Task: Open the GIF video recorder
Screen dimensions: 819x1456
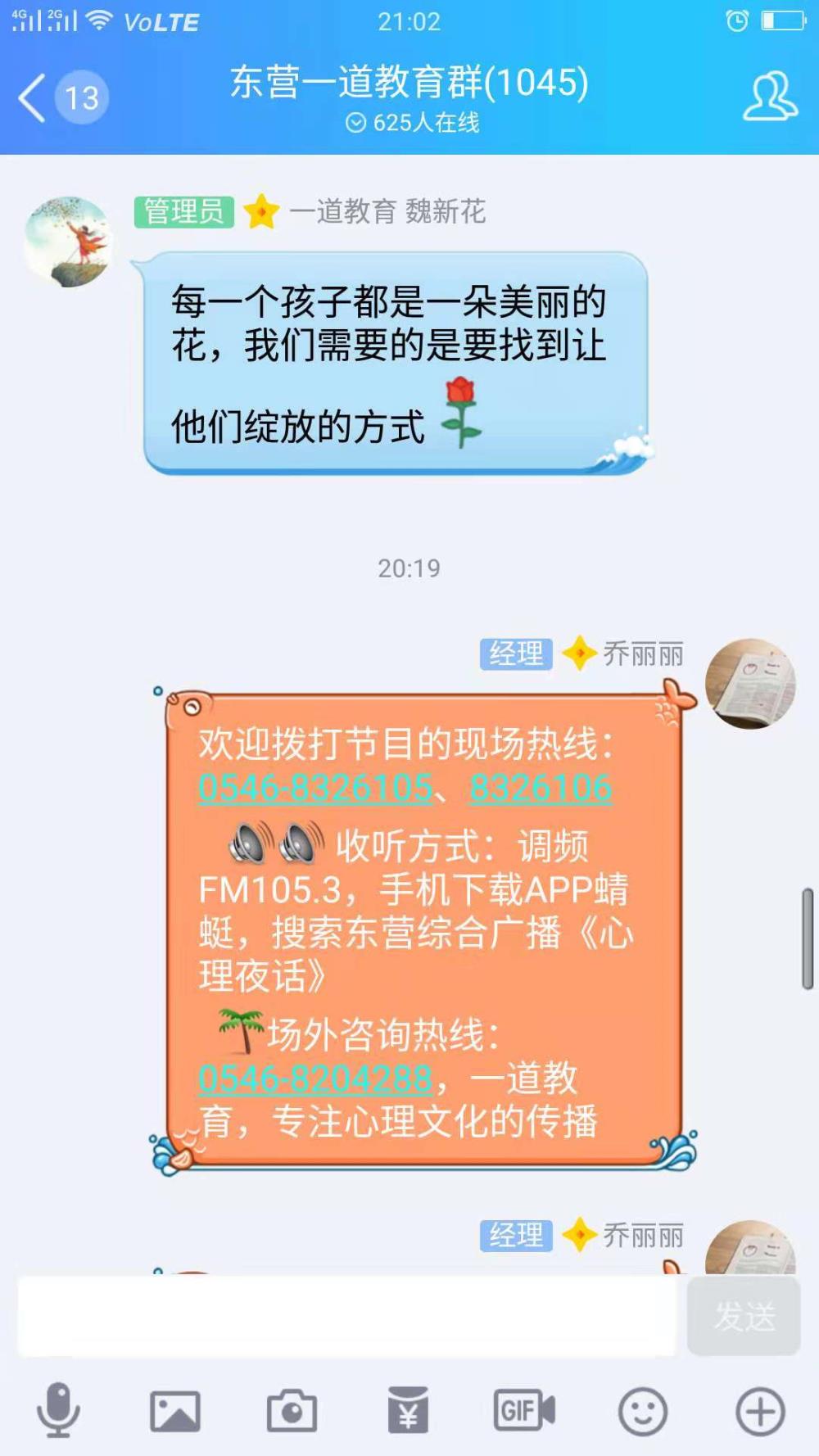Action: [524, 1410]
